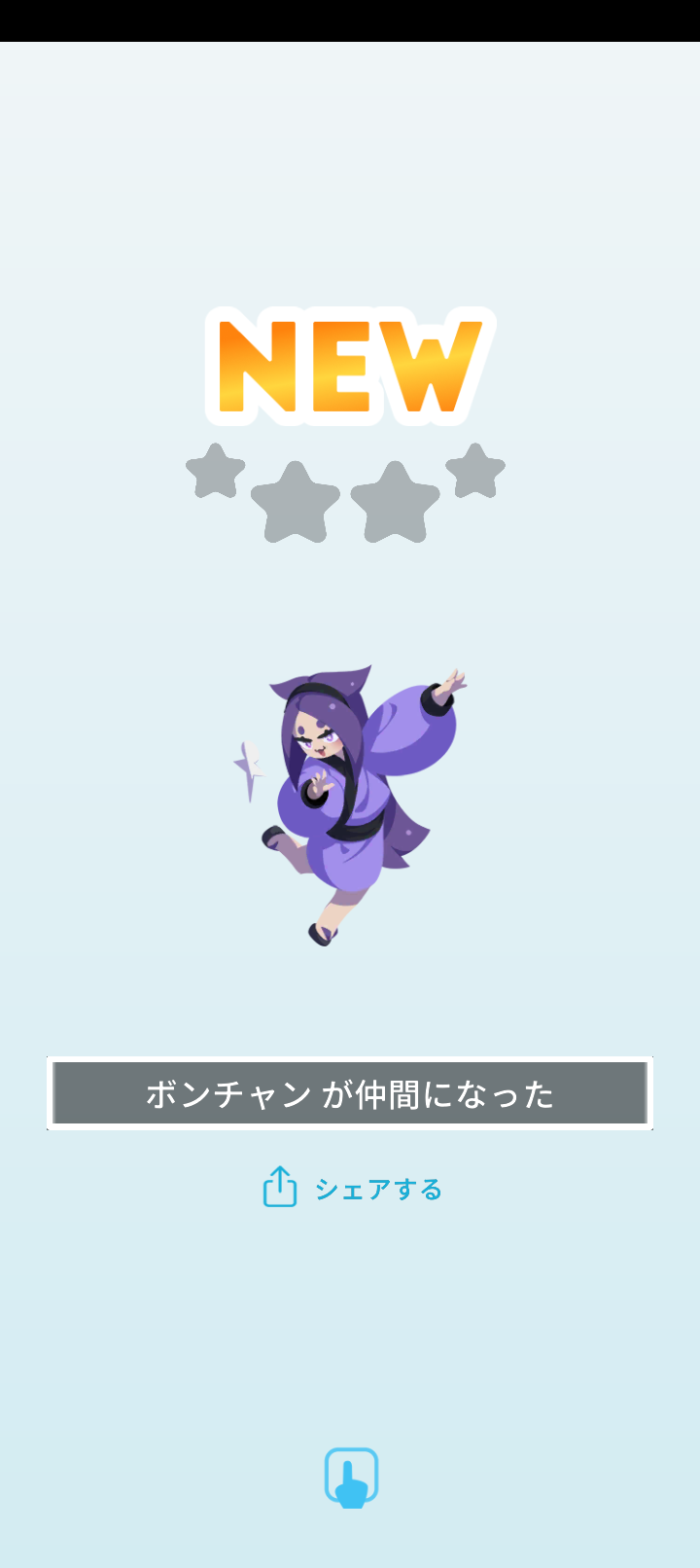This screenshot has width=700, height=1568.
Task: Open the シェアする share link
Action: 377,1189
